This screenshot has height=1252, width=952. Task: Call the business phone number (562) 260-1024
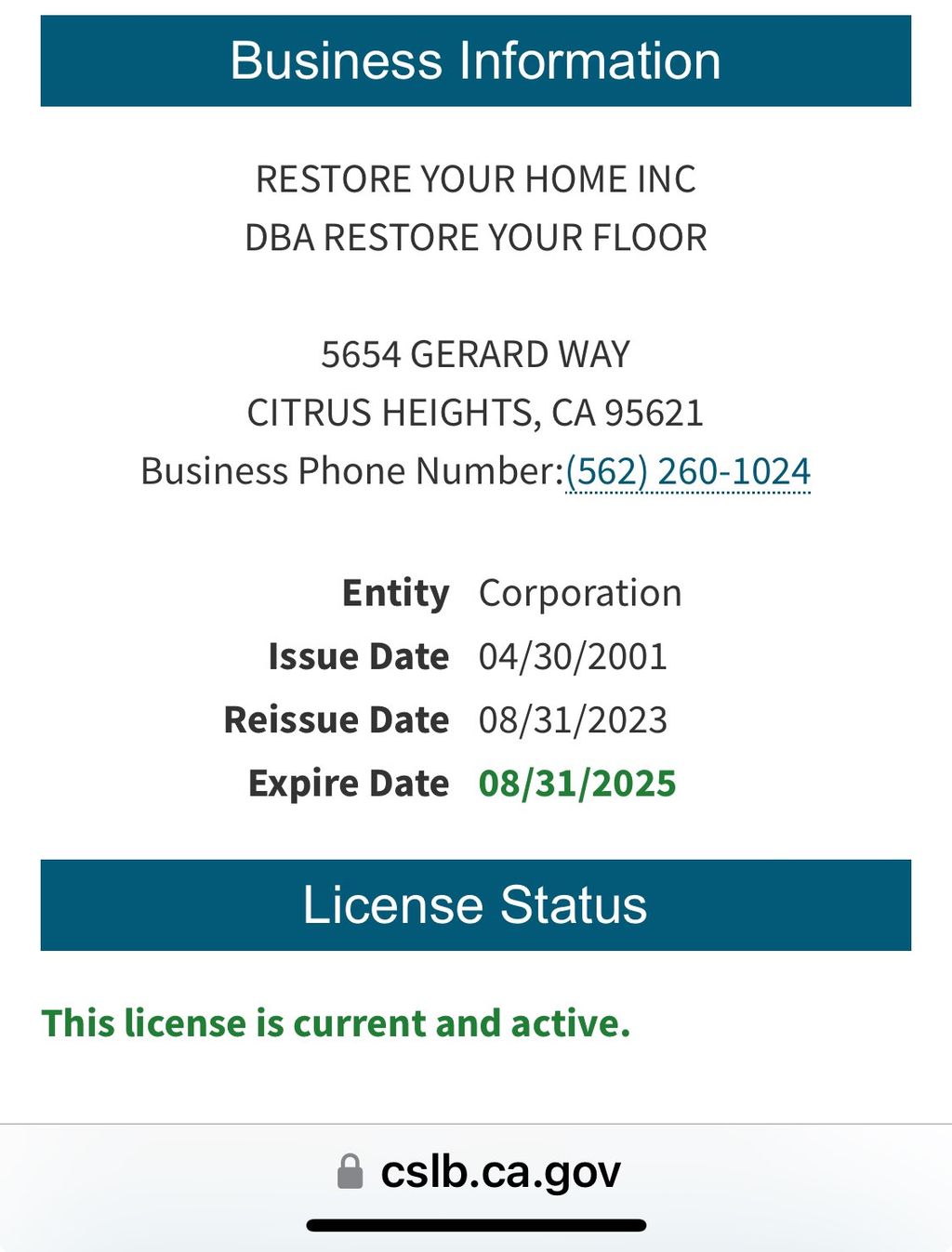click(688, 471)
